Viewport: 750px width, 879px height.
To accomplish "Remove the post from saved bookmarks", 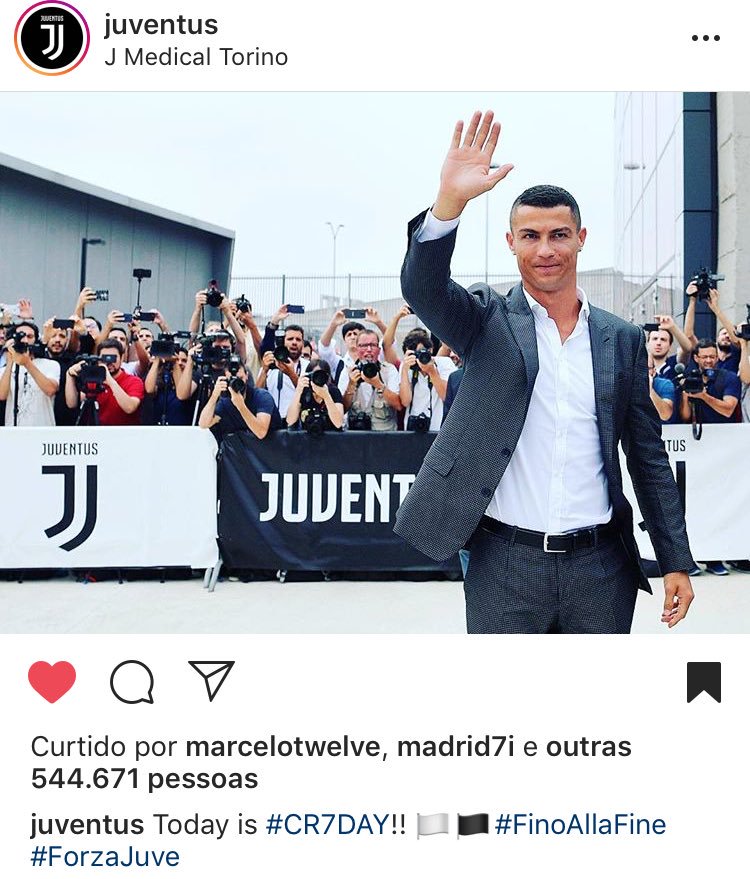I will [703, 682].
